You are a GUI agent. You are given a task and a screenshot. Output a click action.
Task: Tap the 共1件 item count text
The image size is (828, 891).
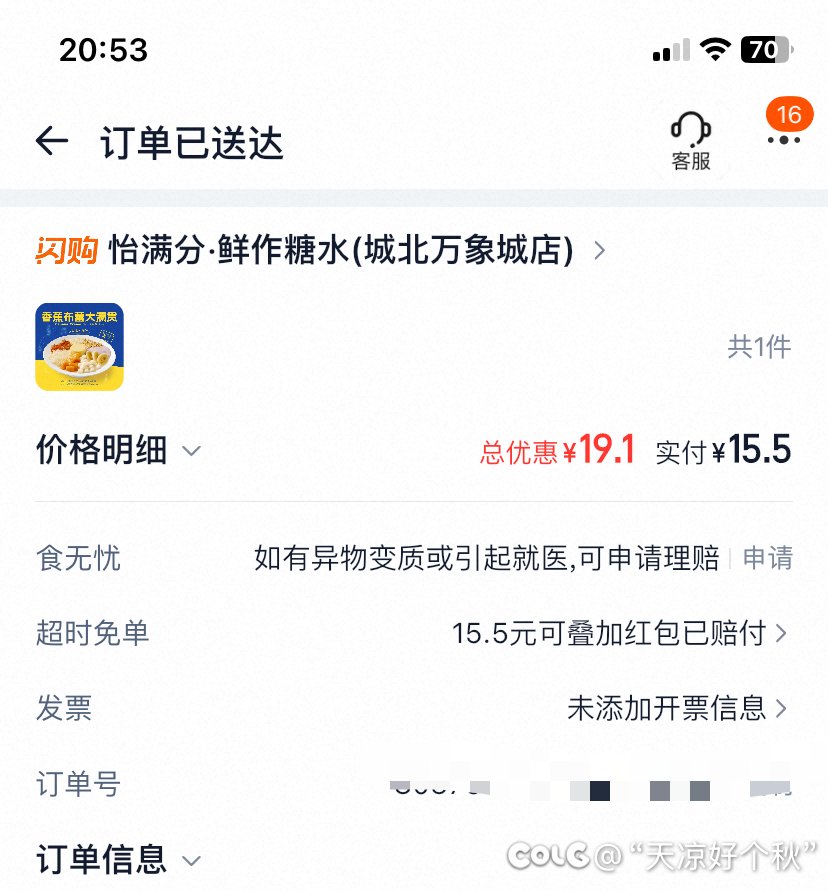(x=758, y=347)
